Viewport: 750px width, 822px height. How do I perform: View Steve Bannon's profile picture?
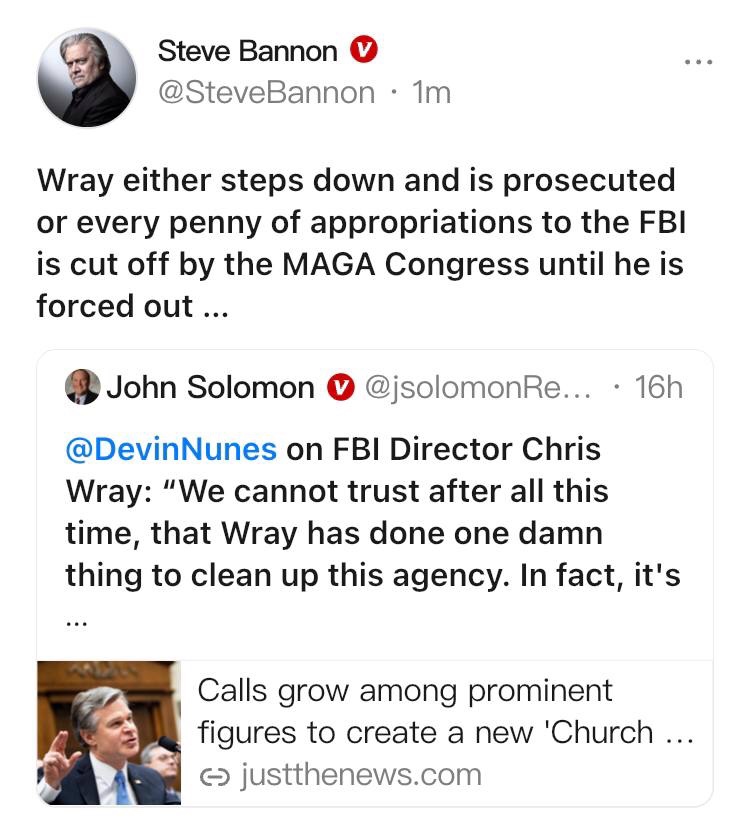tap(86, 77)
